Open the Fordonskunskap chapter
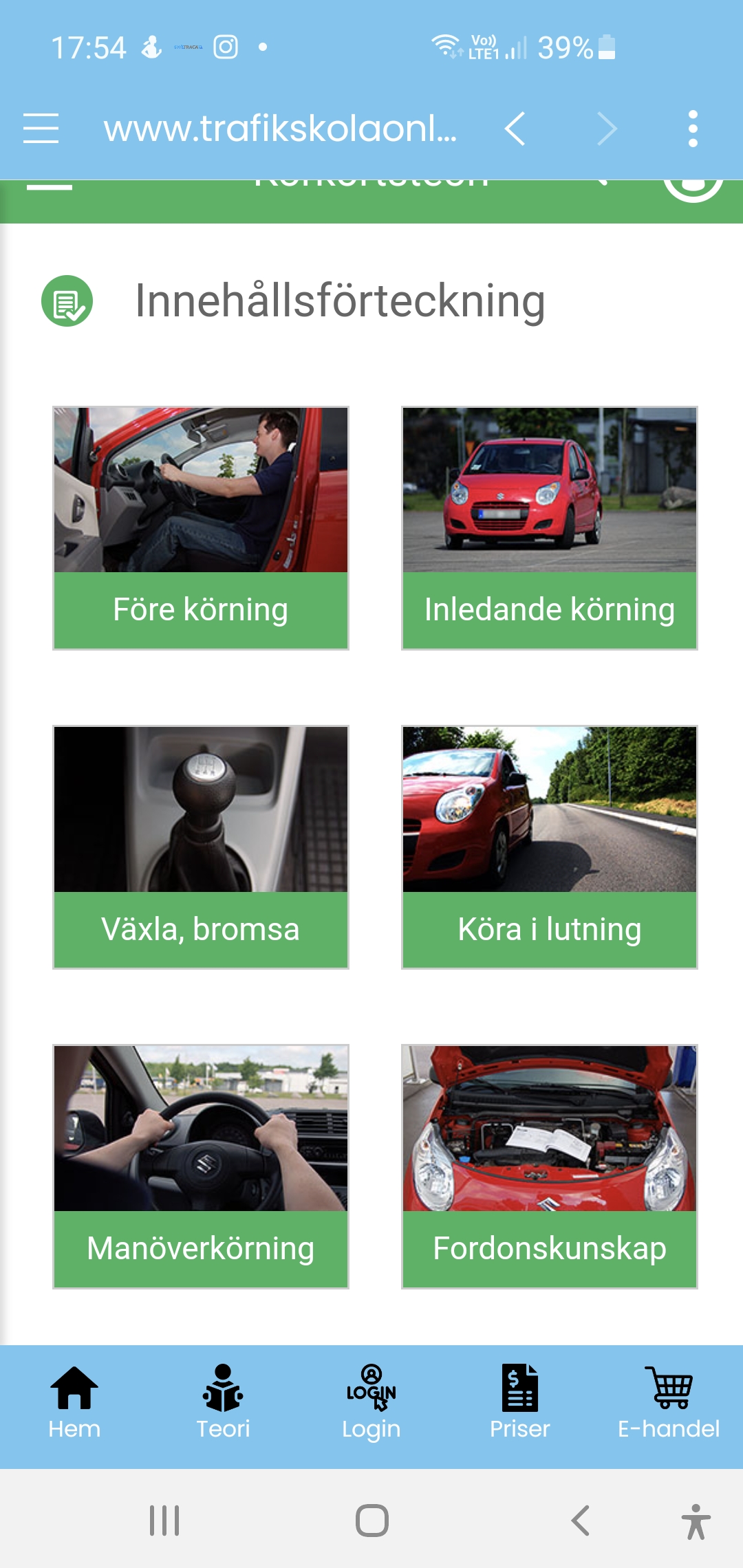Screen dimensions: 743x1568 549,1166
